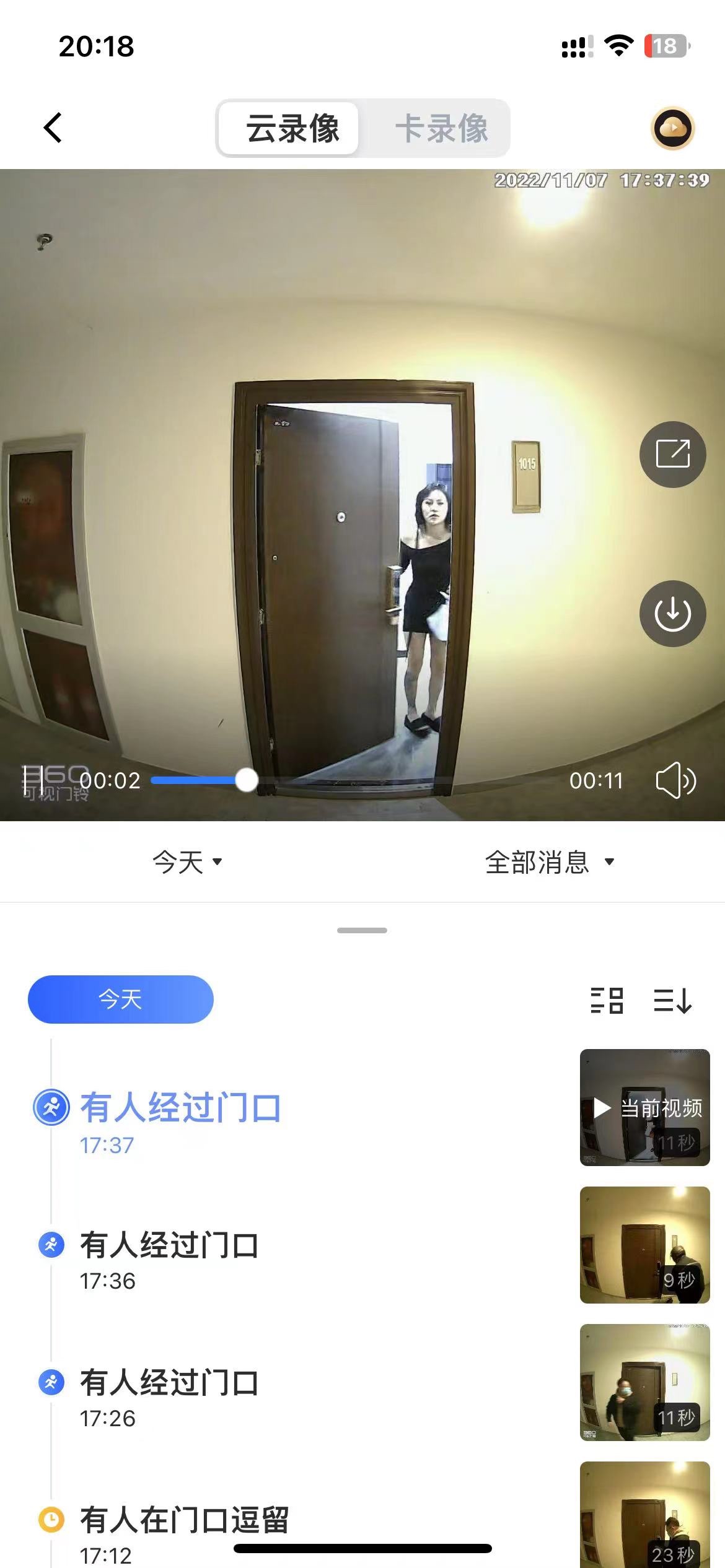
Task: Expand the 全部消息 filter dropdown
Action: tap(549, 861)
